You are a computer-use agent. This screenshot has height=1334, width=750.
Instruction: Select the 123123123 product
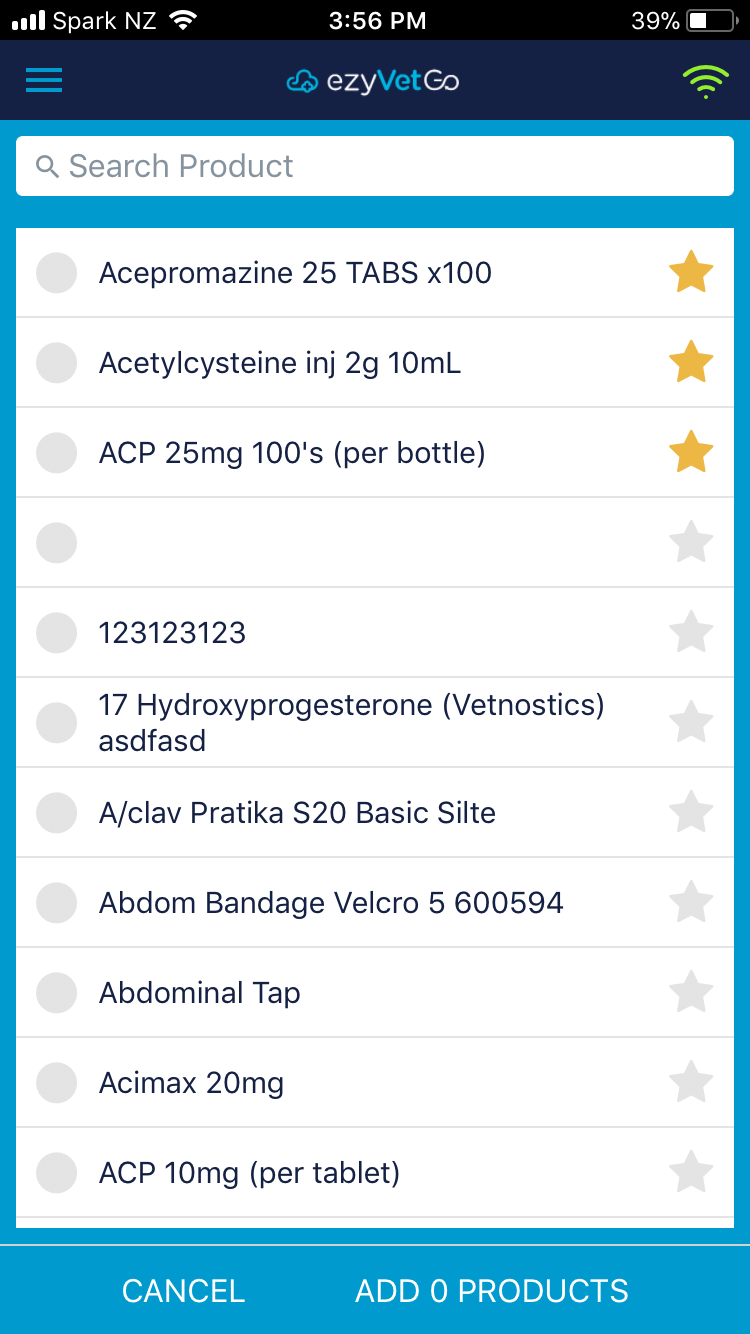(x=56, y=633)
